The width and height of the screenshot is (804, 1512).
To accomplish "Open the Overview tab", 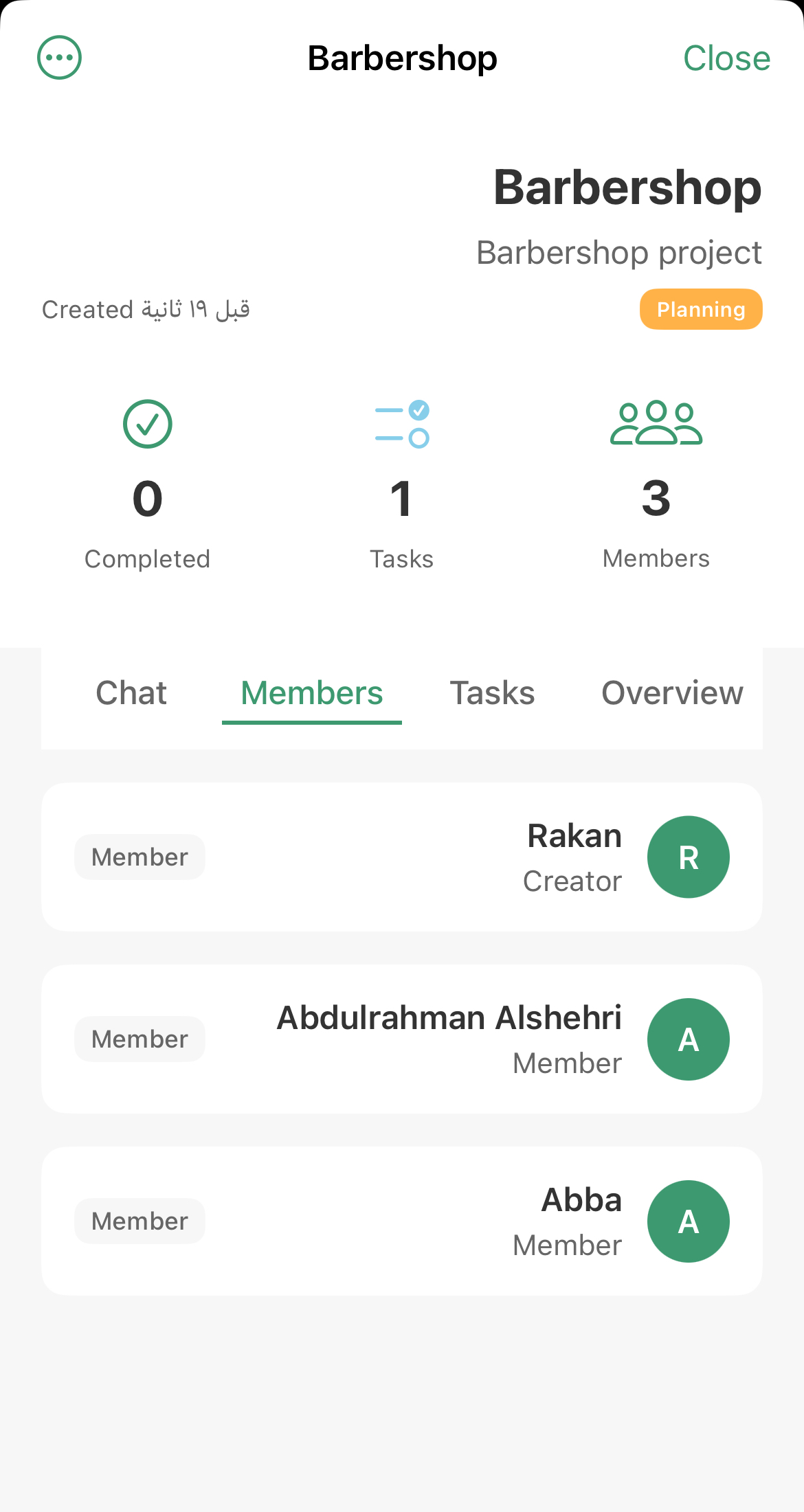I will click(672, 693).
